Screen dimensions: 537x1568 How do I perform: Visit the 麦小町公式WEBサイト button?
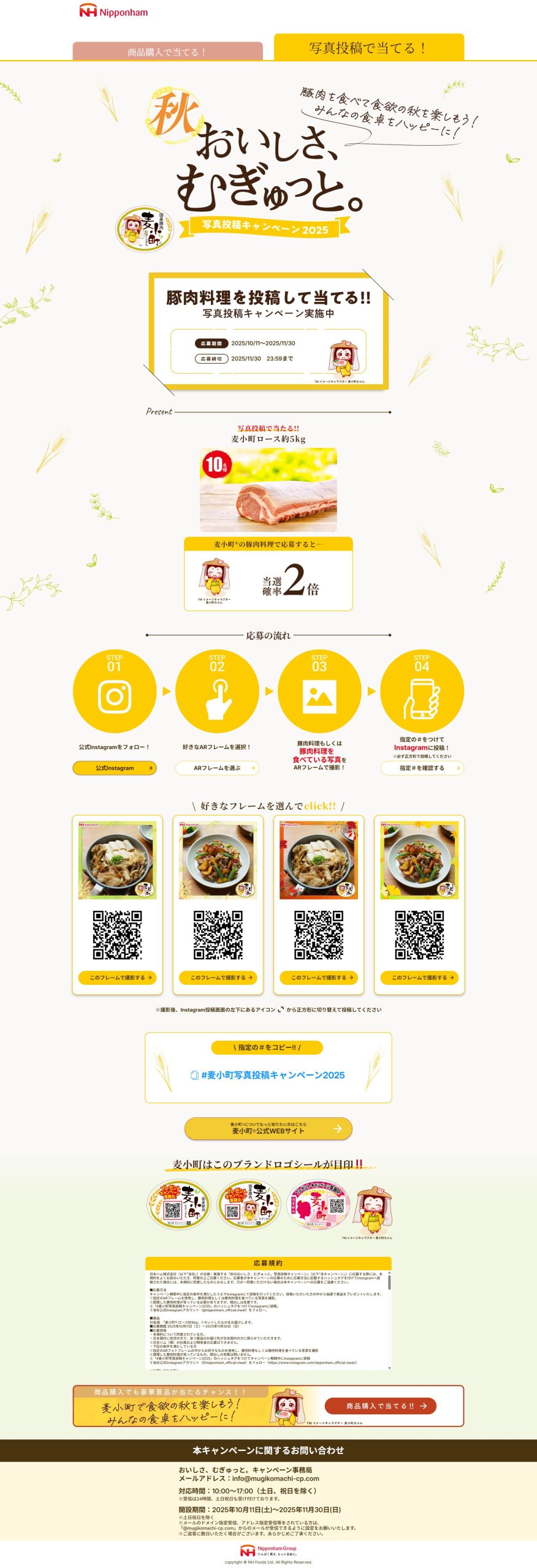tap(268, 1128)
